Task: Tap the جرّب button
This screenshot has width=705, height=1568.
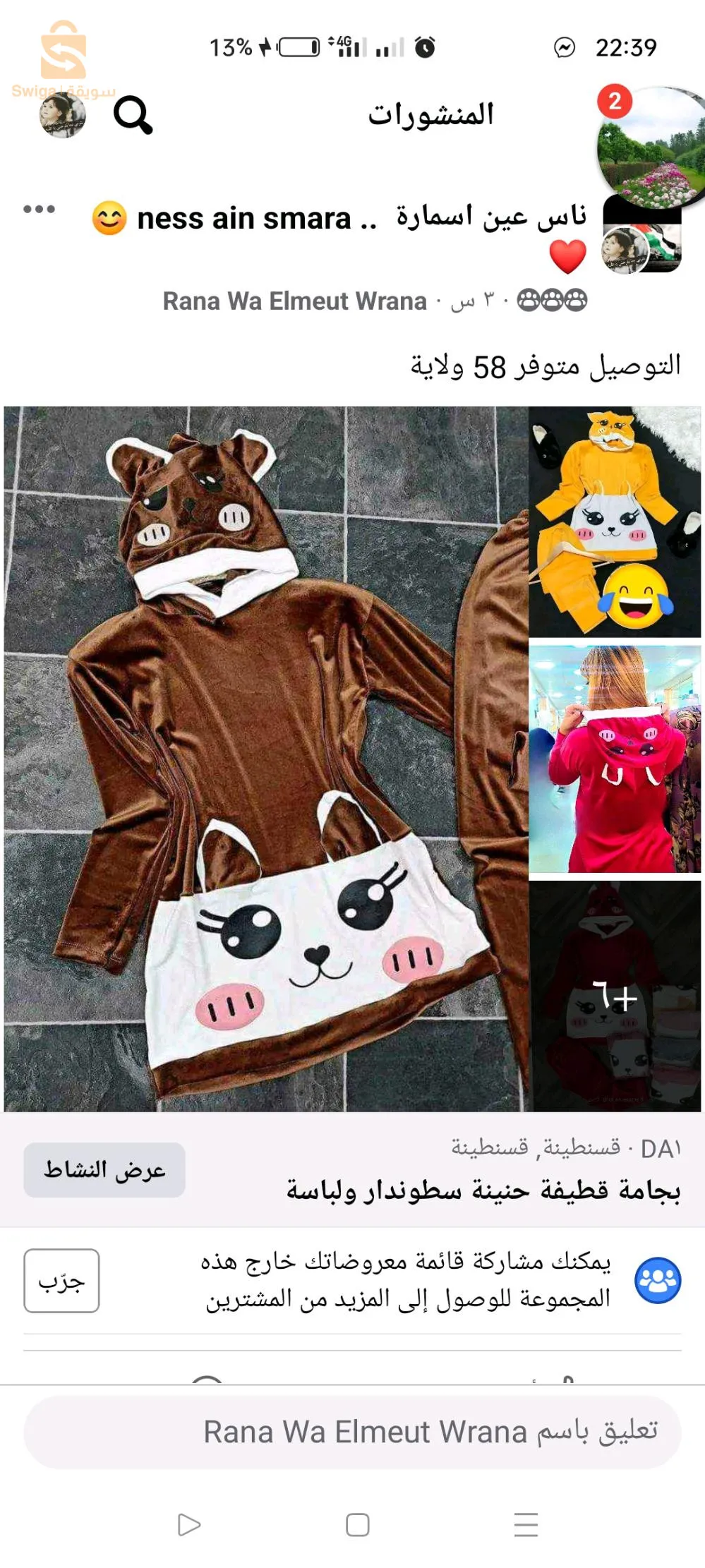Action: (x=61, y=1281)
